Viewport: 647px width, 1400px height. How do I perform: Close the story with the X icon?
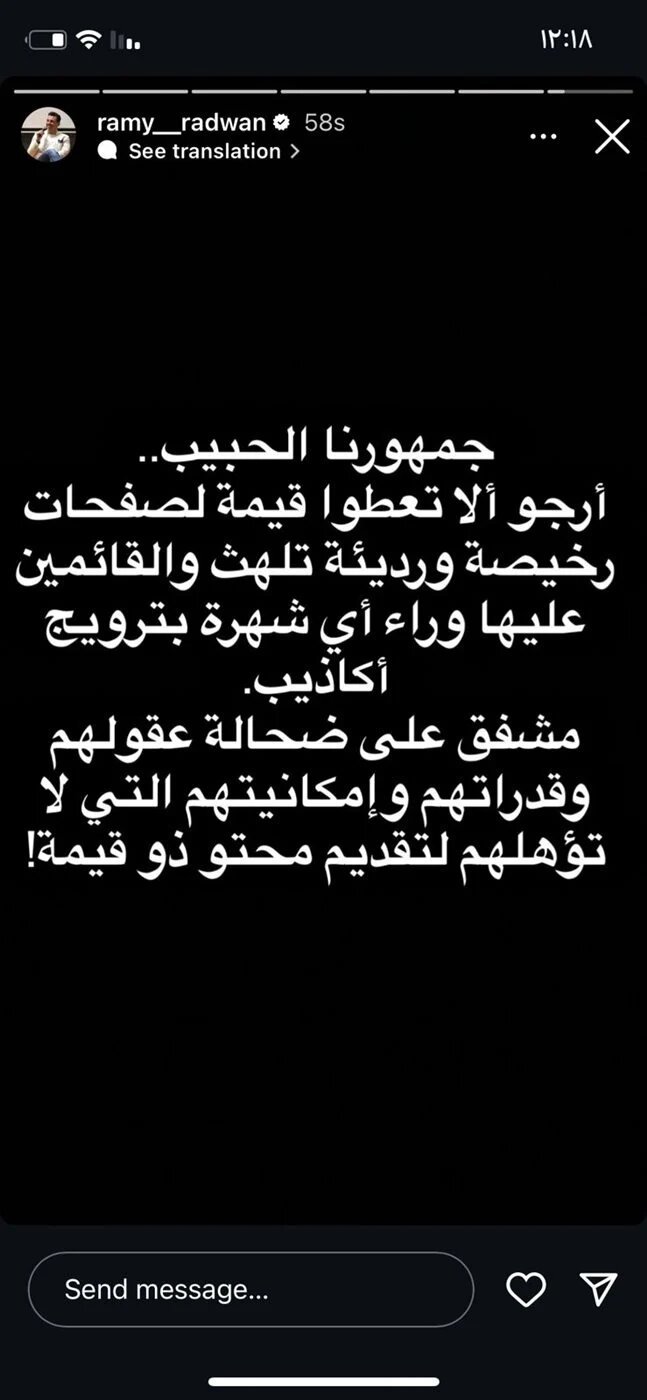(612, 136)
